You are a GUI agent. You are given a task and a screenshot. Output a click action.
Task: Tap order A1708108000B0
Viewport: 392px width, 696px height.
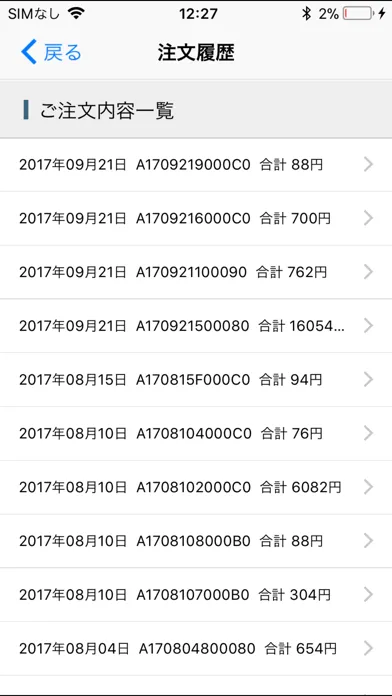(196, 541)
